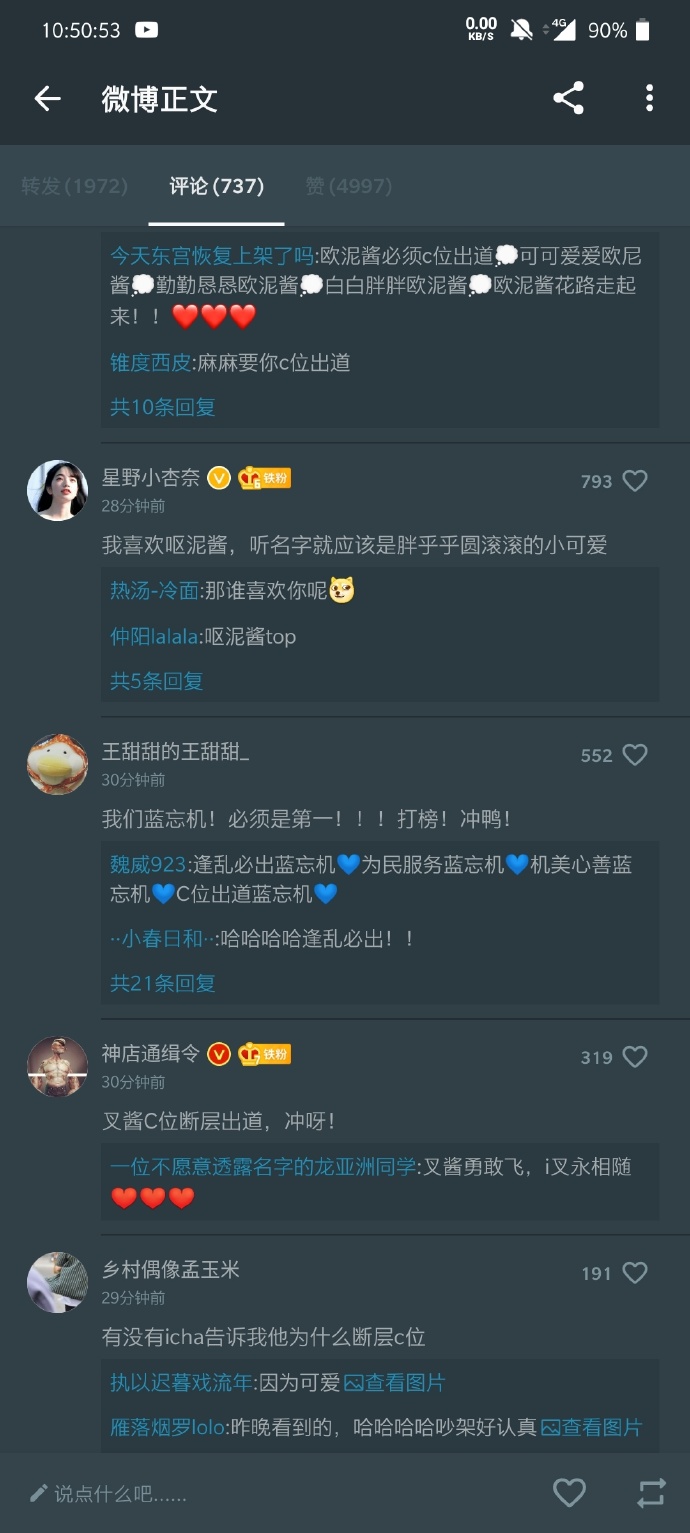The height and width of the screenshot is (1533, 690).
Task: Like 乡村偶像孟玉米's comment
Action: 635,1273
